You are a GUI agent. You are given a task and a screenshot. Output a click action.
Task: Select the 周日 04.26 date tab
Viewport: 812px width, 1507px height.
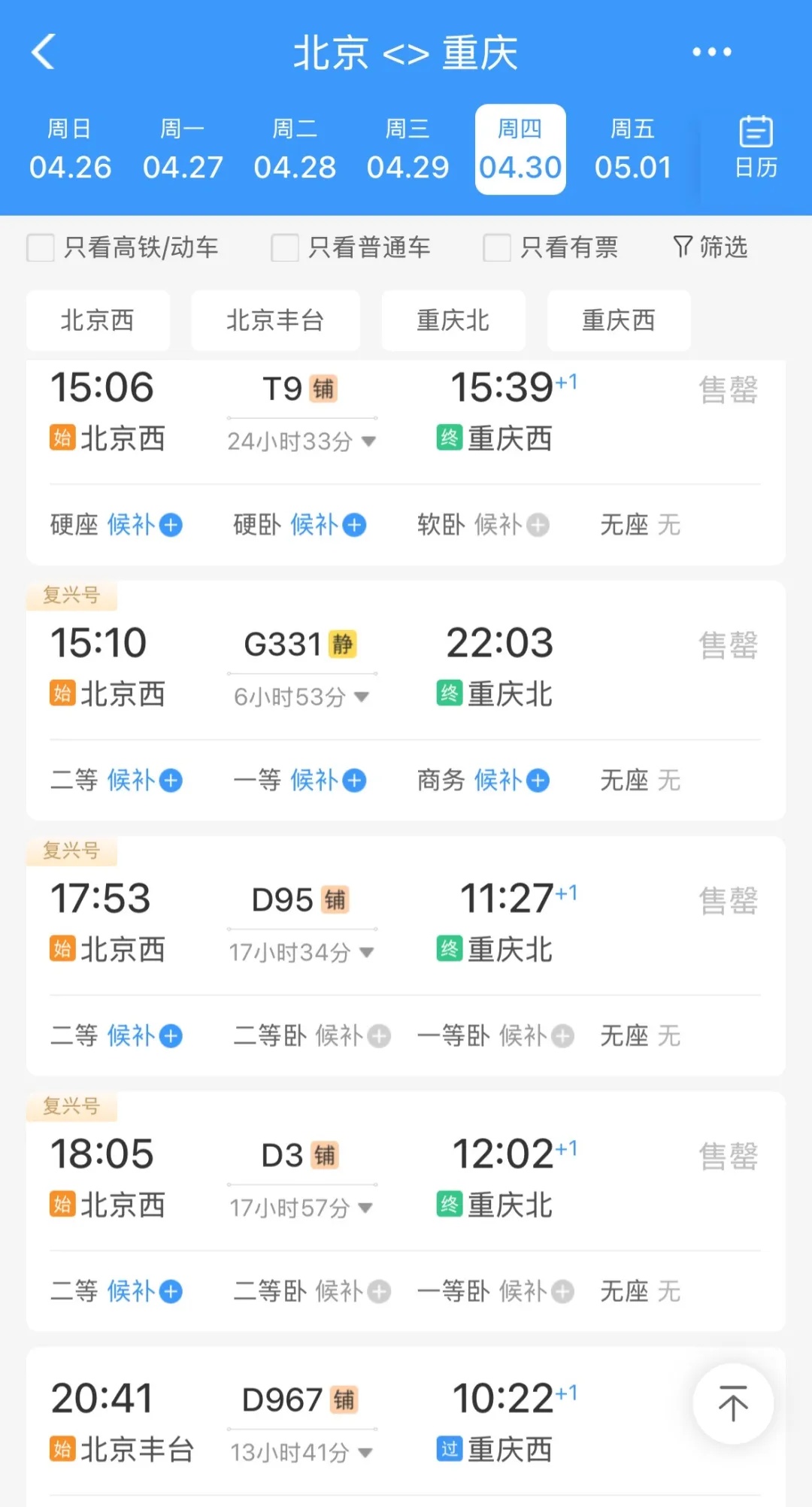[x=71, y=149]
